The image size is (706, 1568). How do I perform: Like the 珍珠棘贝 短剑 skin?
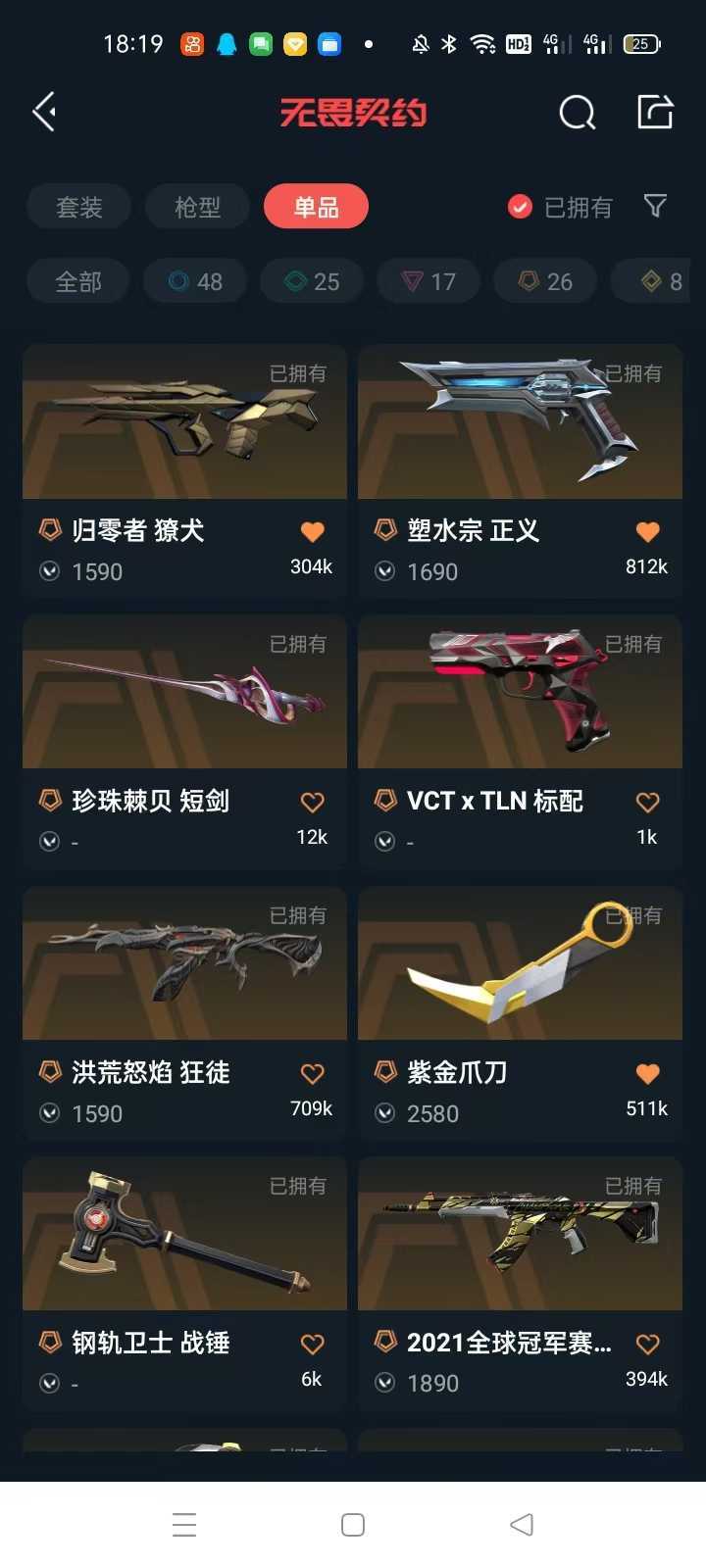313,803
